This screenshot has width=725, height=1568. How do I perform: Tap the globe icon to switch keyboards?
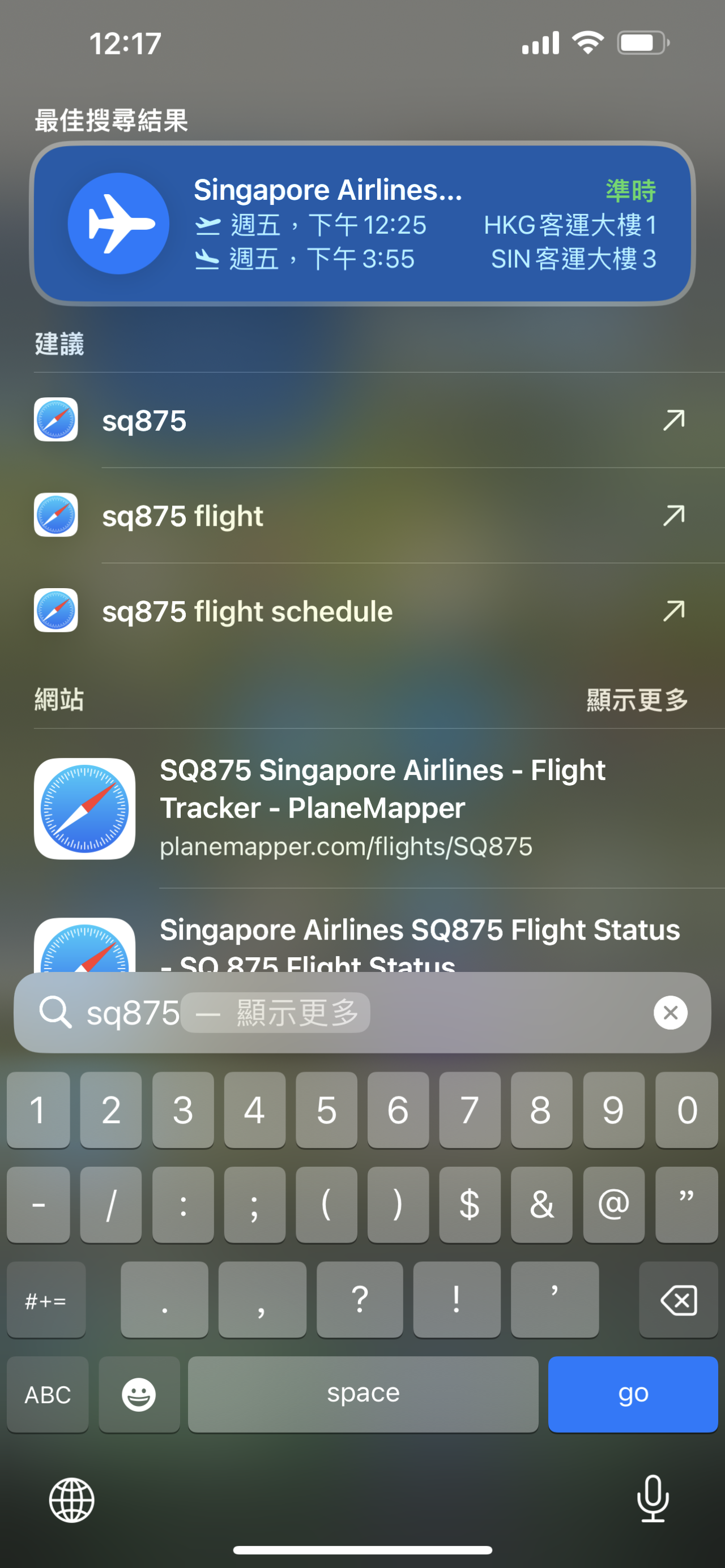click(x=72, y=1501)
